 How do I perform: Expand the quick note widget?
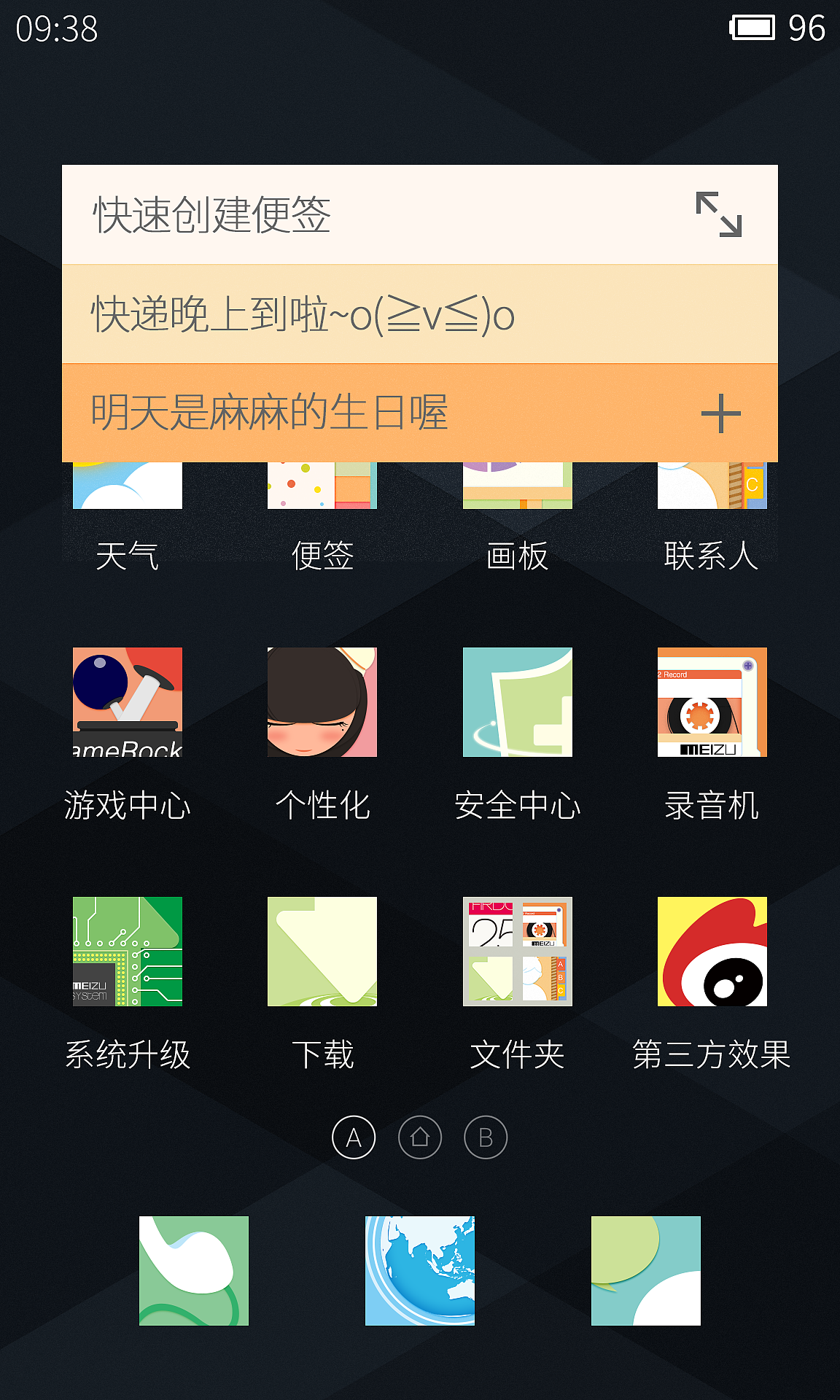(718, 214)
